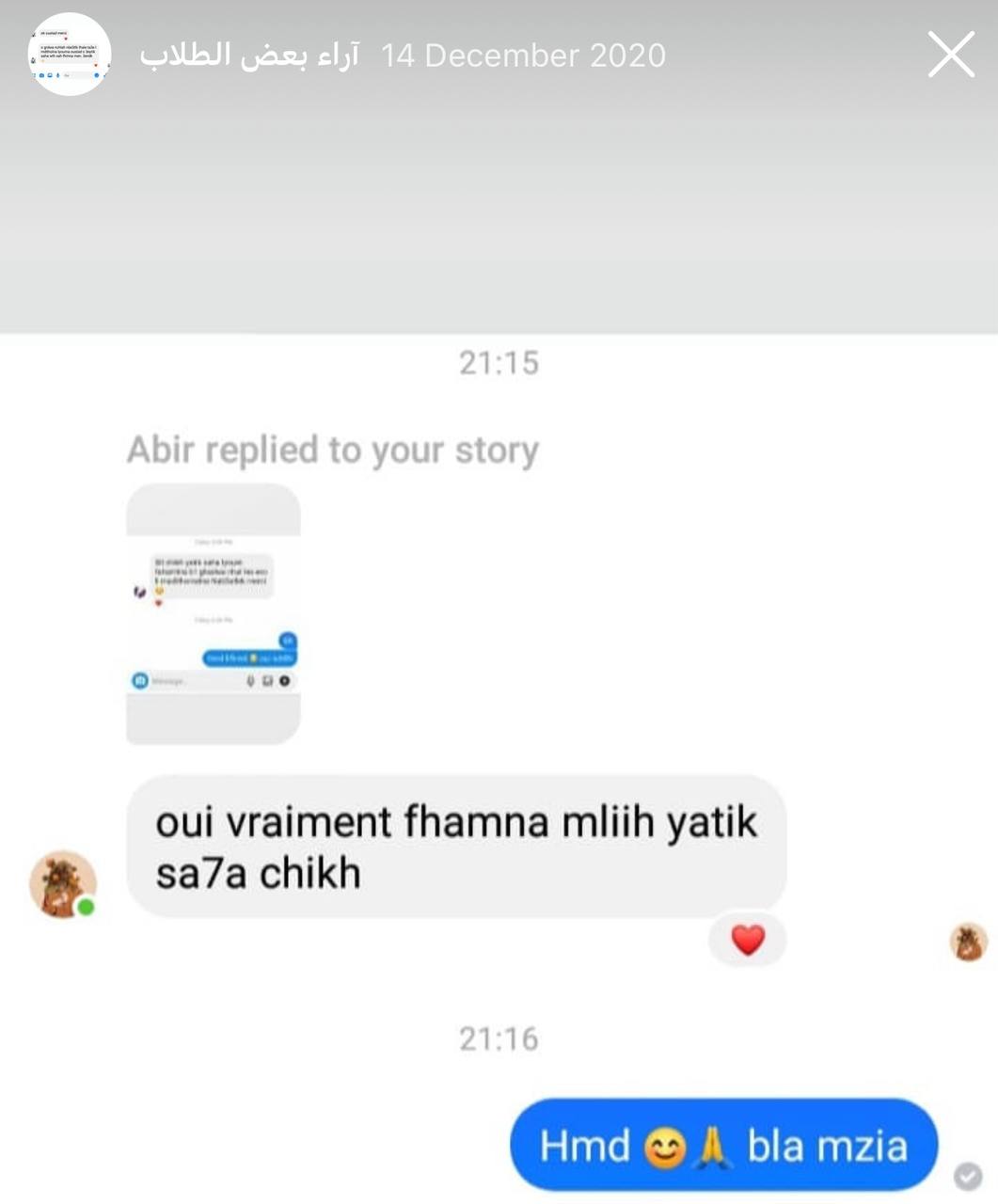Open the highlight's profile picture
This screenshot has height=1204, width=998.
[70, 55]
